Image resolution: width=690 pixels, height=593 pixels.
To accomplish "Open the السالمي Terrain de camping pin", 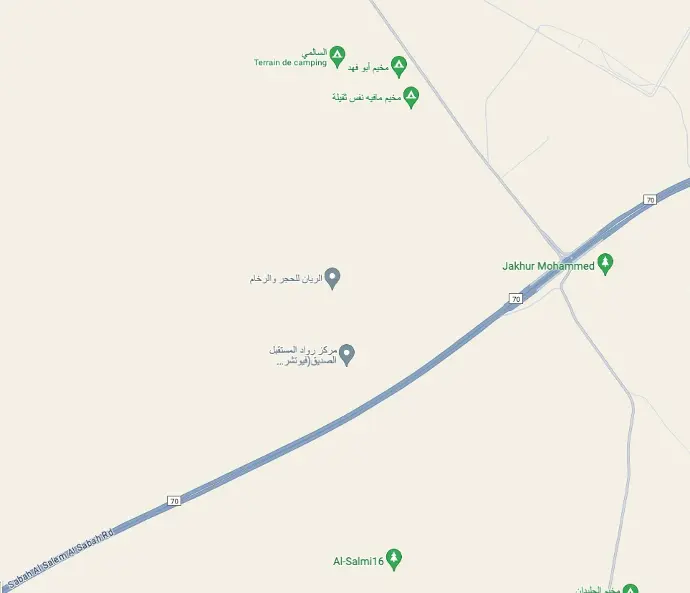I will point(337,53).
